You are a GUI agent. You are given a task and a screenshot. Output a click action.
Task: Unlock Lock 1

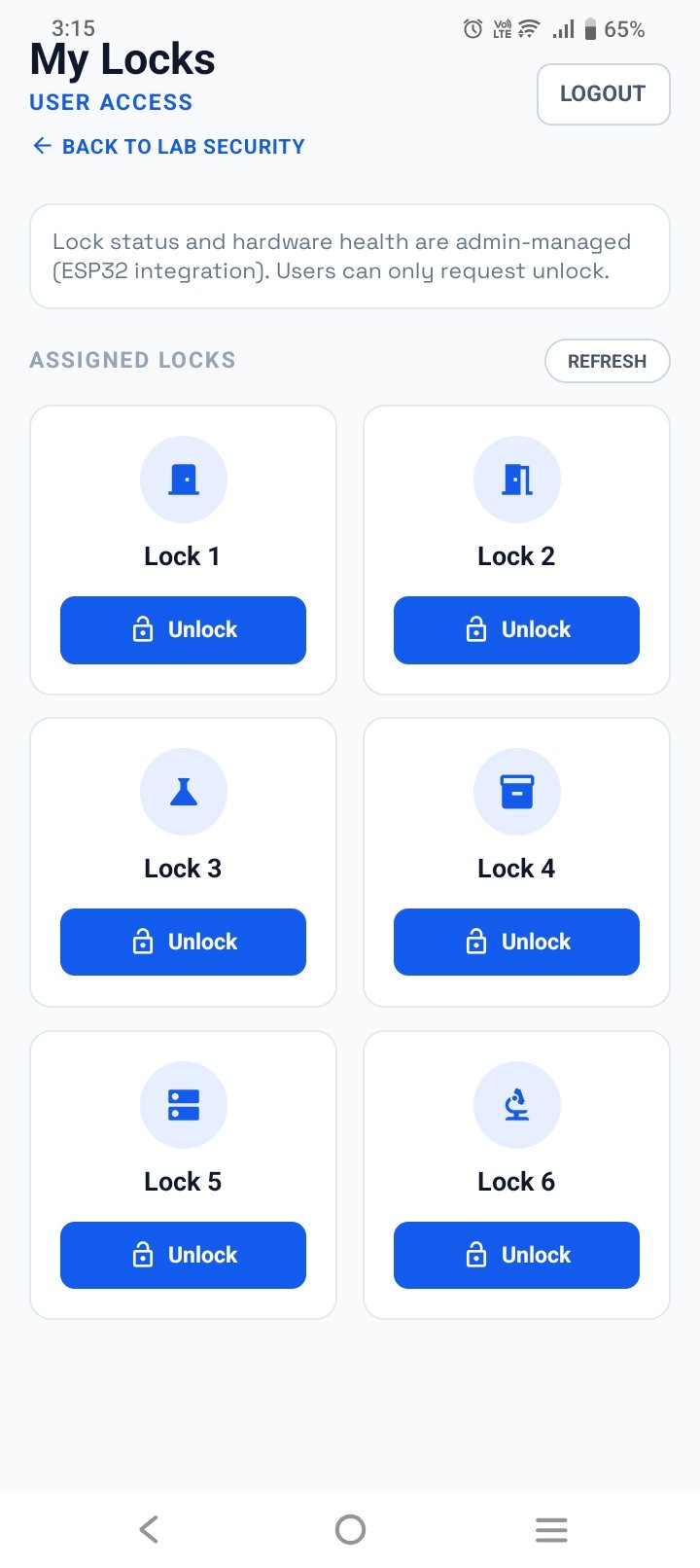pyautogui.click(x=183, y=629)
